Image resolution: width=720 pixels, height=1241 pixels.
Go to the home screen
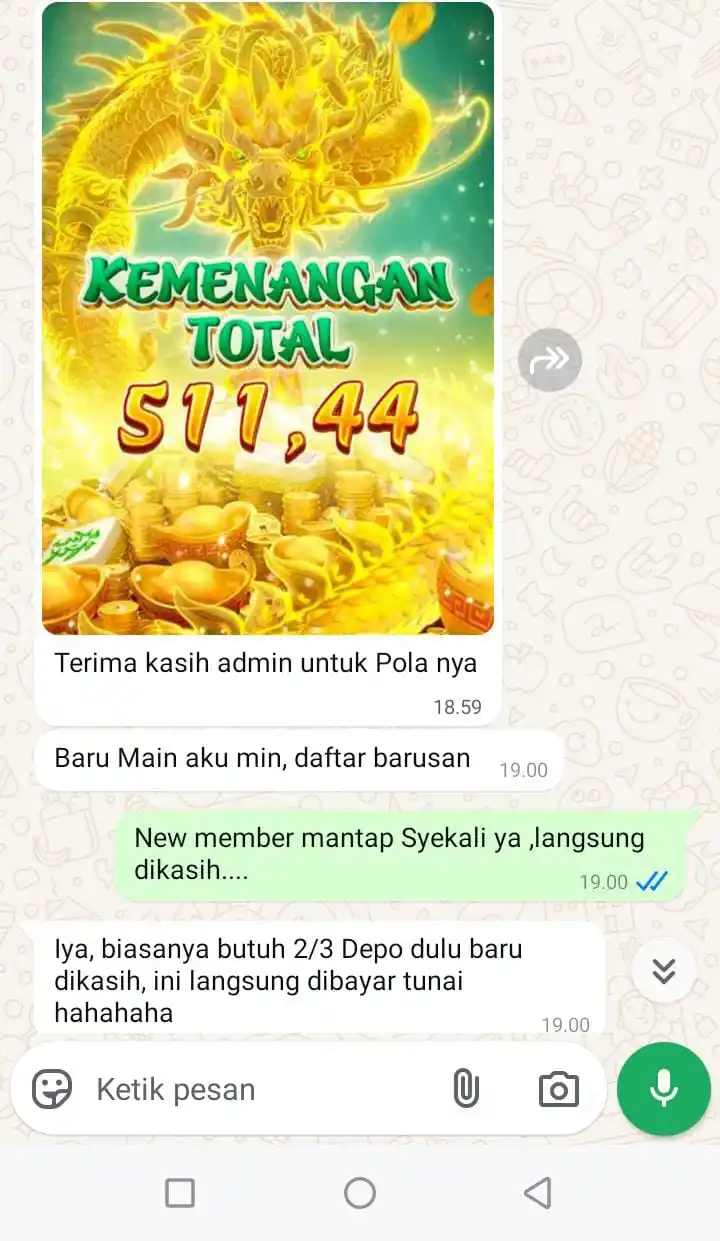tap(360, 1192)
